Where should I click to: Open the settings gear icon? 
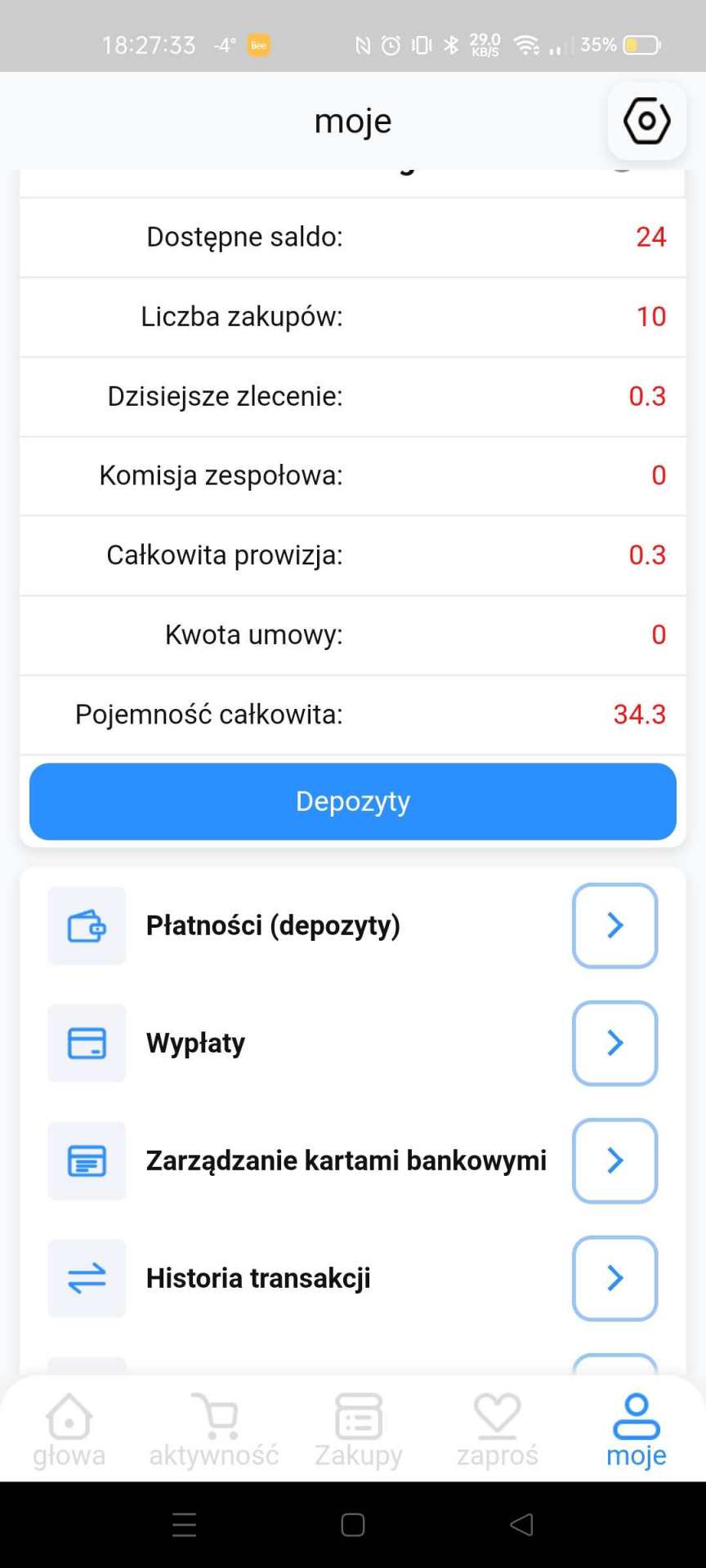point(646,121)
